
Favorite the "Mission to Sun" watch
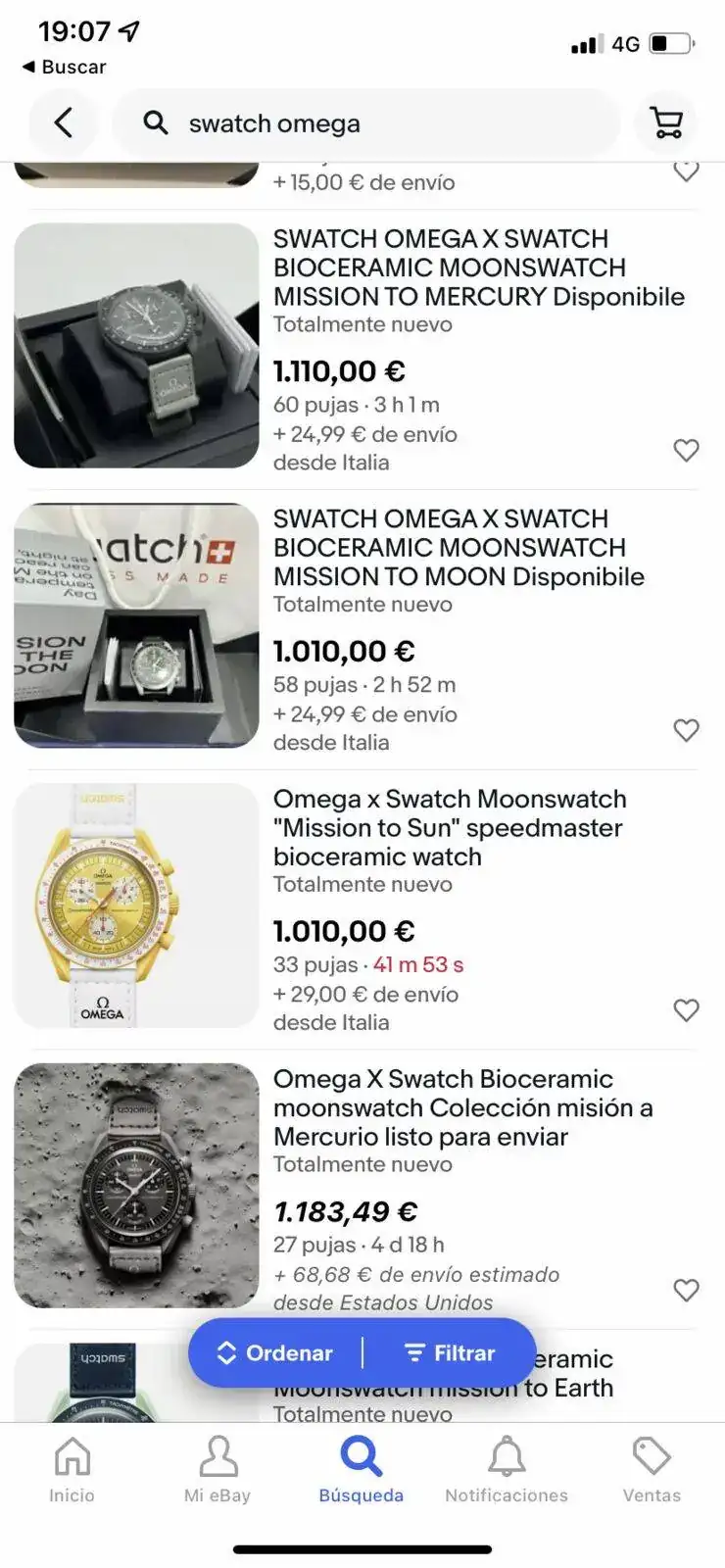click(686, 1010)
